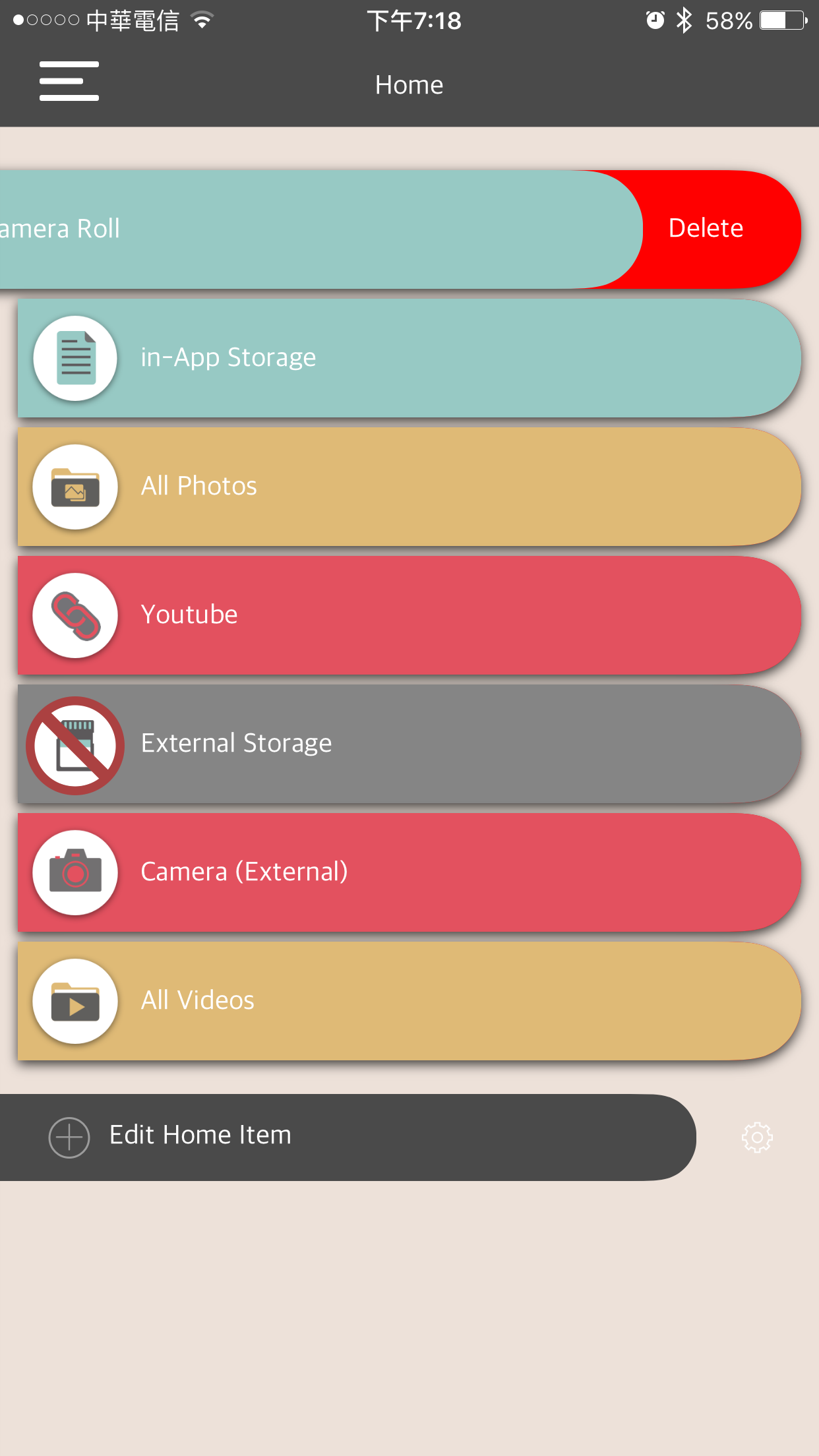Tap the blocked SD card External Storage icon

pyautogui.click(x=75, y=743)
